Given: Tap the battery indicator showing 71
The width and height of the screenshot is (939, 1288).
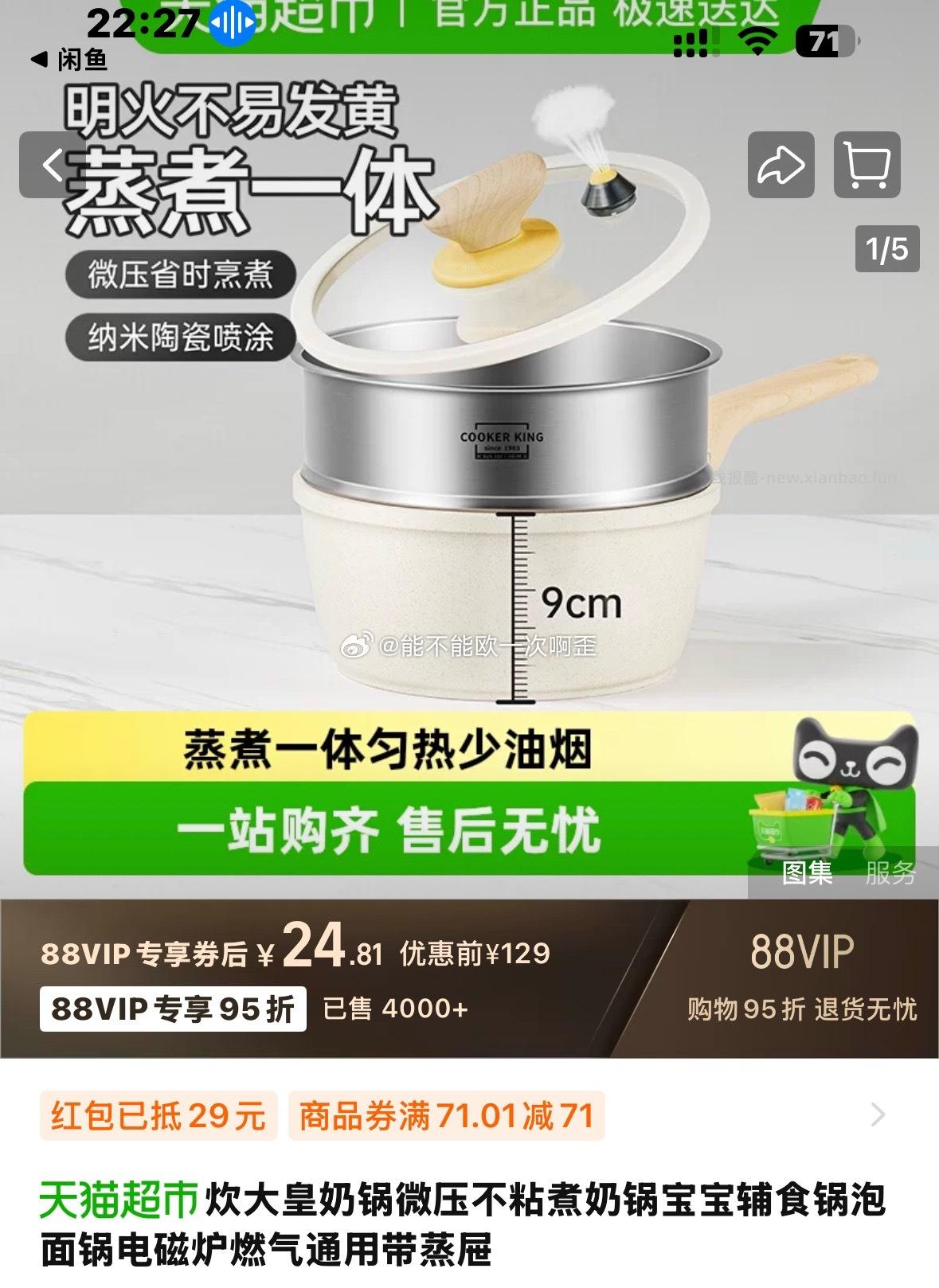Looking at the screenshot, I should click(824, 40).
